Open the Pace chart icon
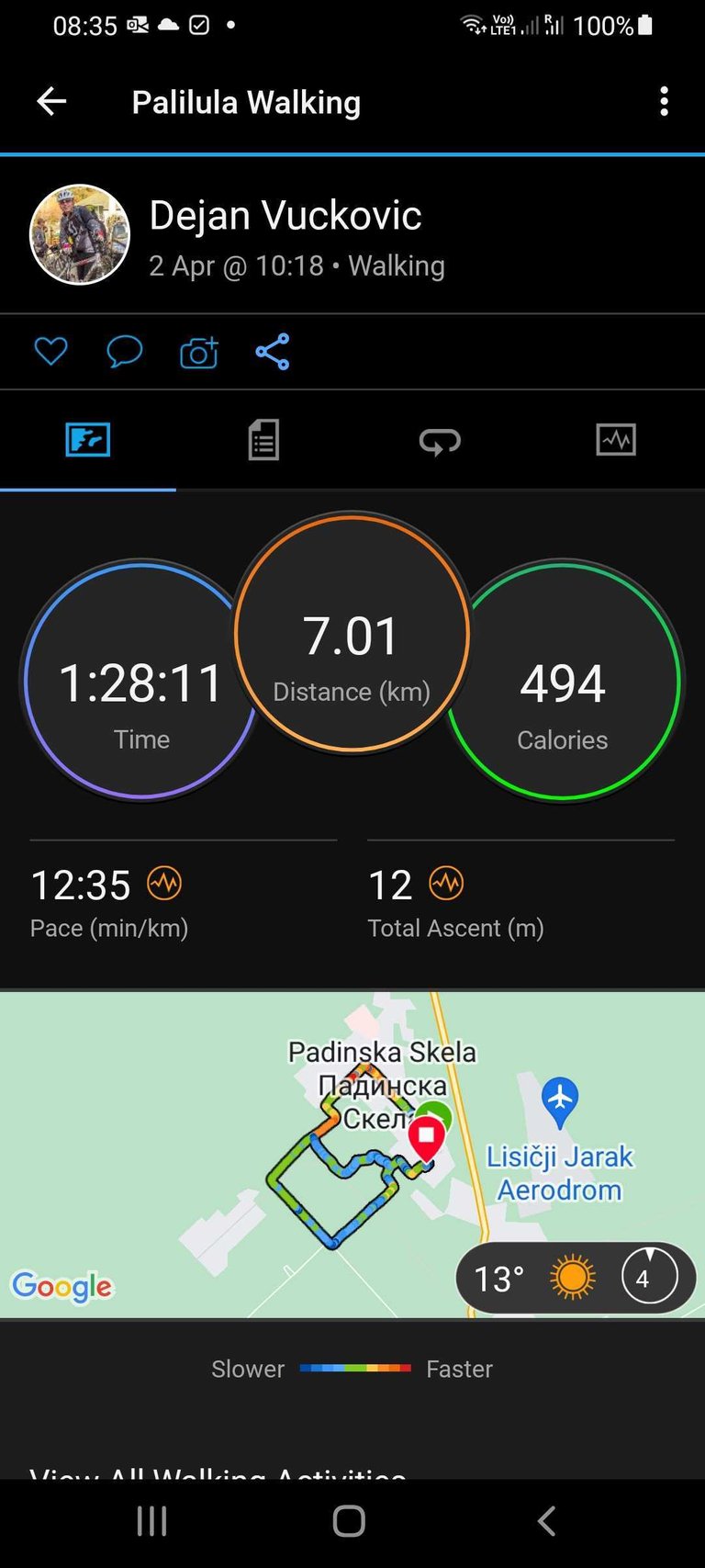The height and width of the screenshot is (1568, 705). tap(165, 884)
